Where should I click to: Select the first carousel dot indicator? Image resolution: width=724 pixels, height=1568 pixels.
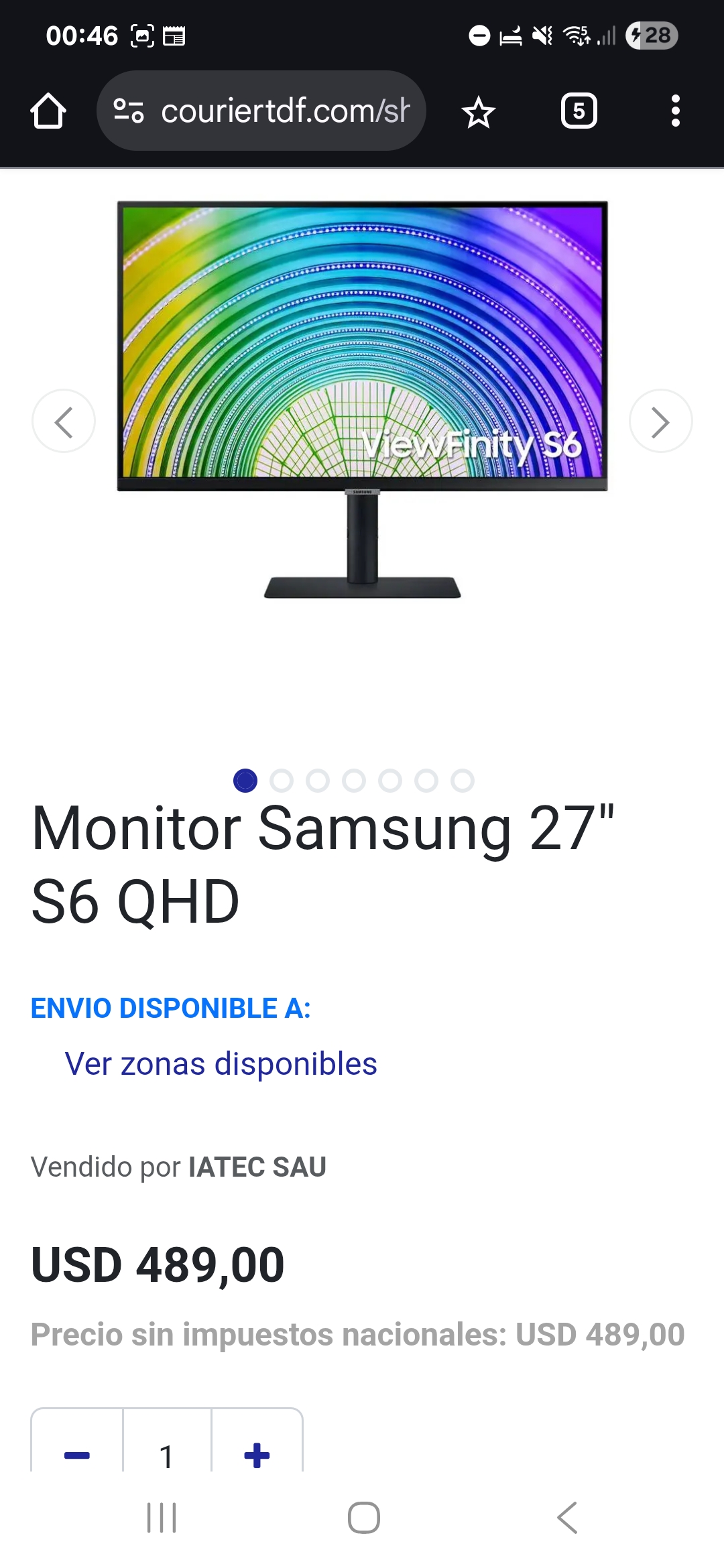click(247, 781)
